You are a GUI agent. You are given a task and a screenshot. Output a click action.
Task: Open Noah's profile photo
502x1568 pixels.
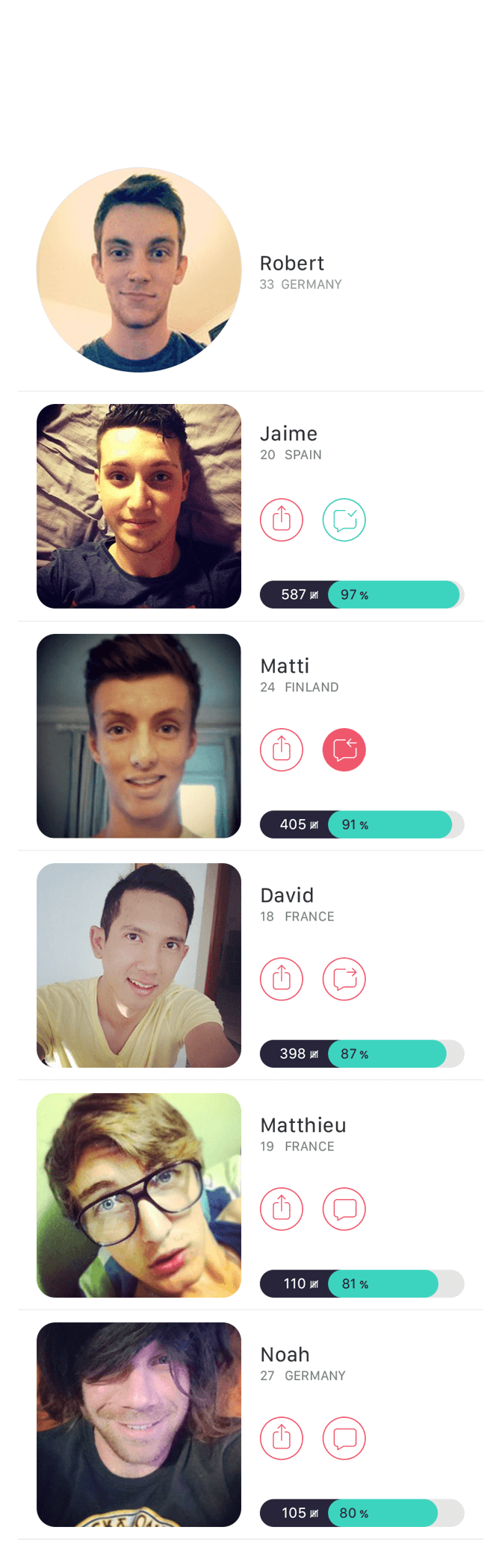(x=139, y=1425)
